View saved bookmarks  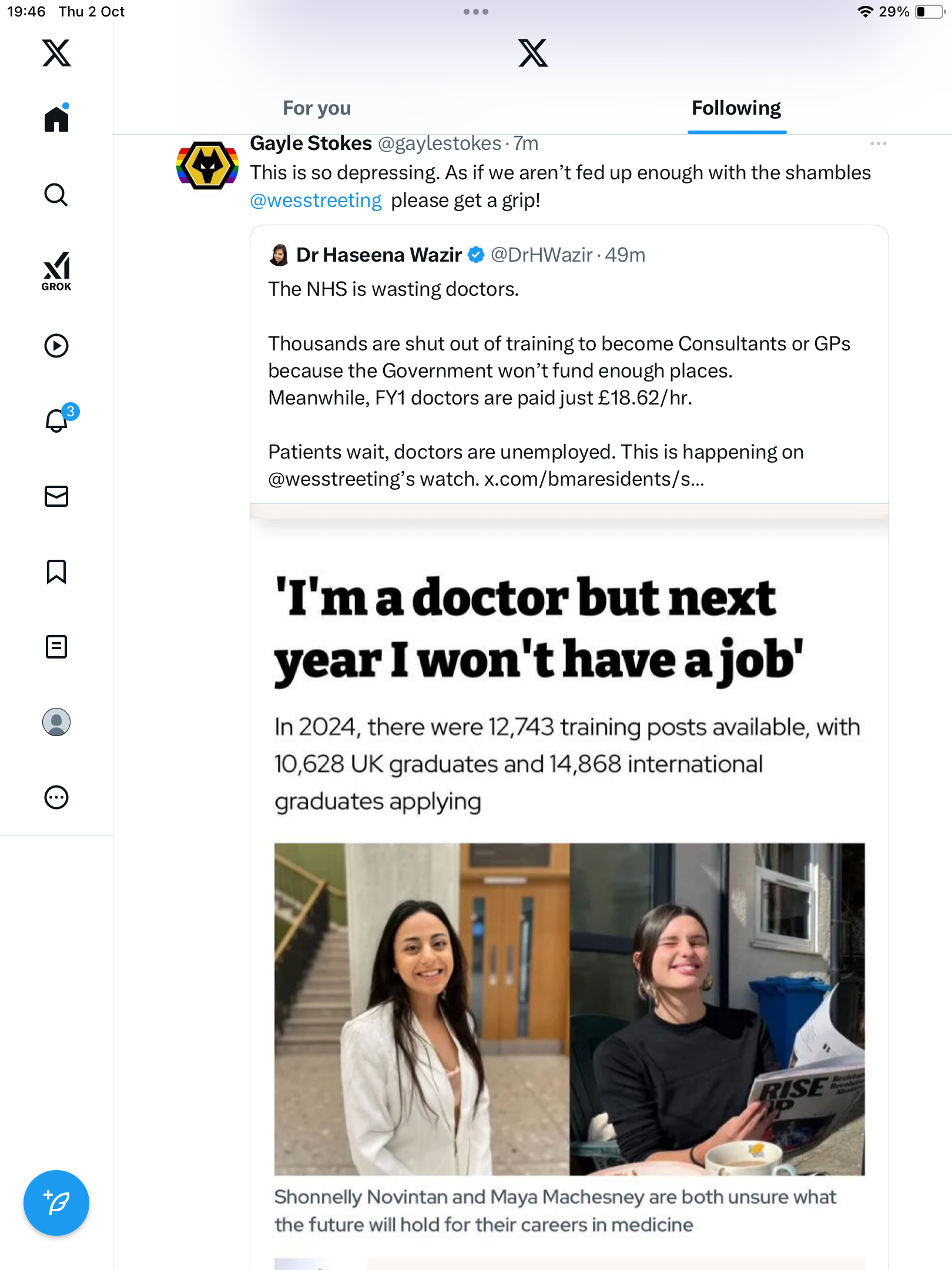56,571
